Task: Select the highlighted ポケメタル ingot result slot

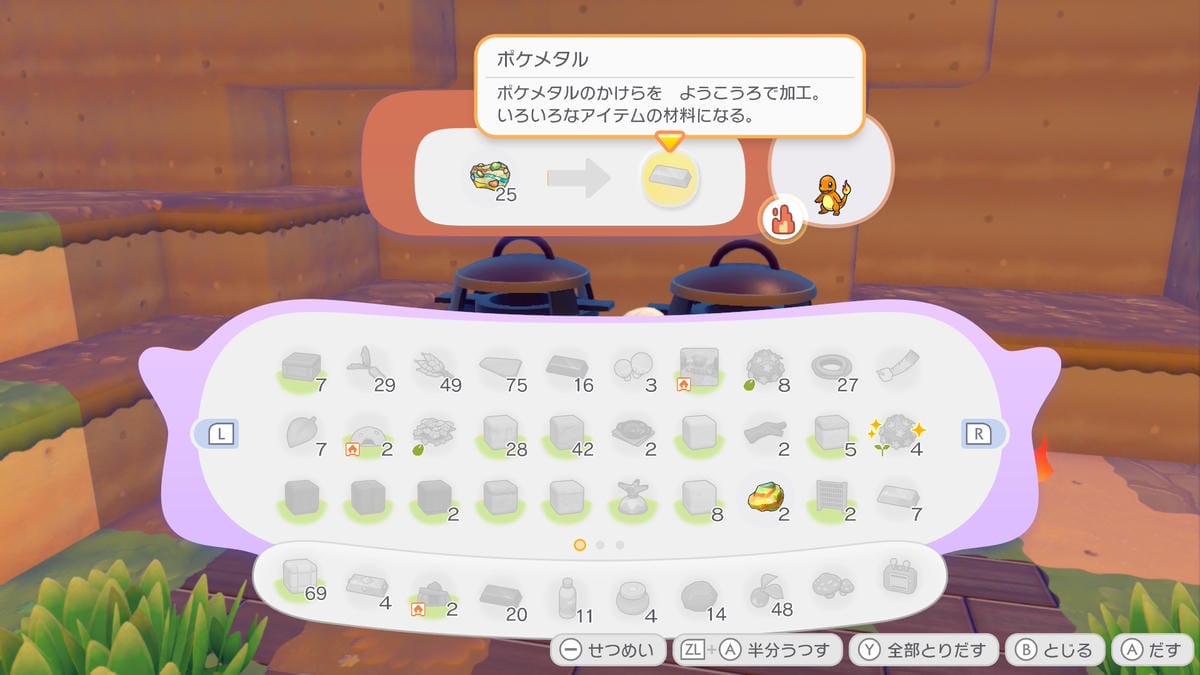Action: click(669, 179)
